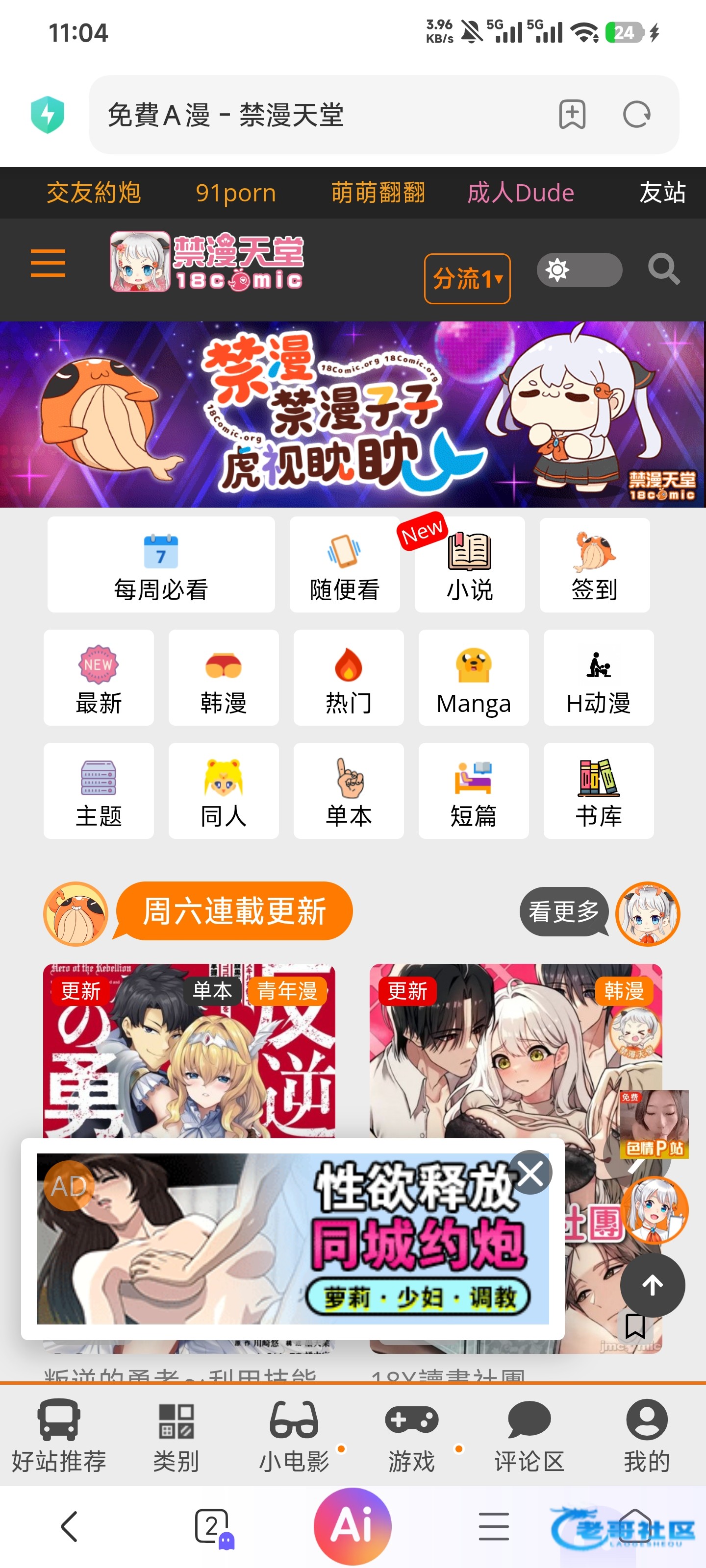Open the 小说 section
The image size is (706, 1568).
470,565
